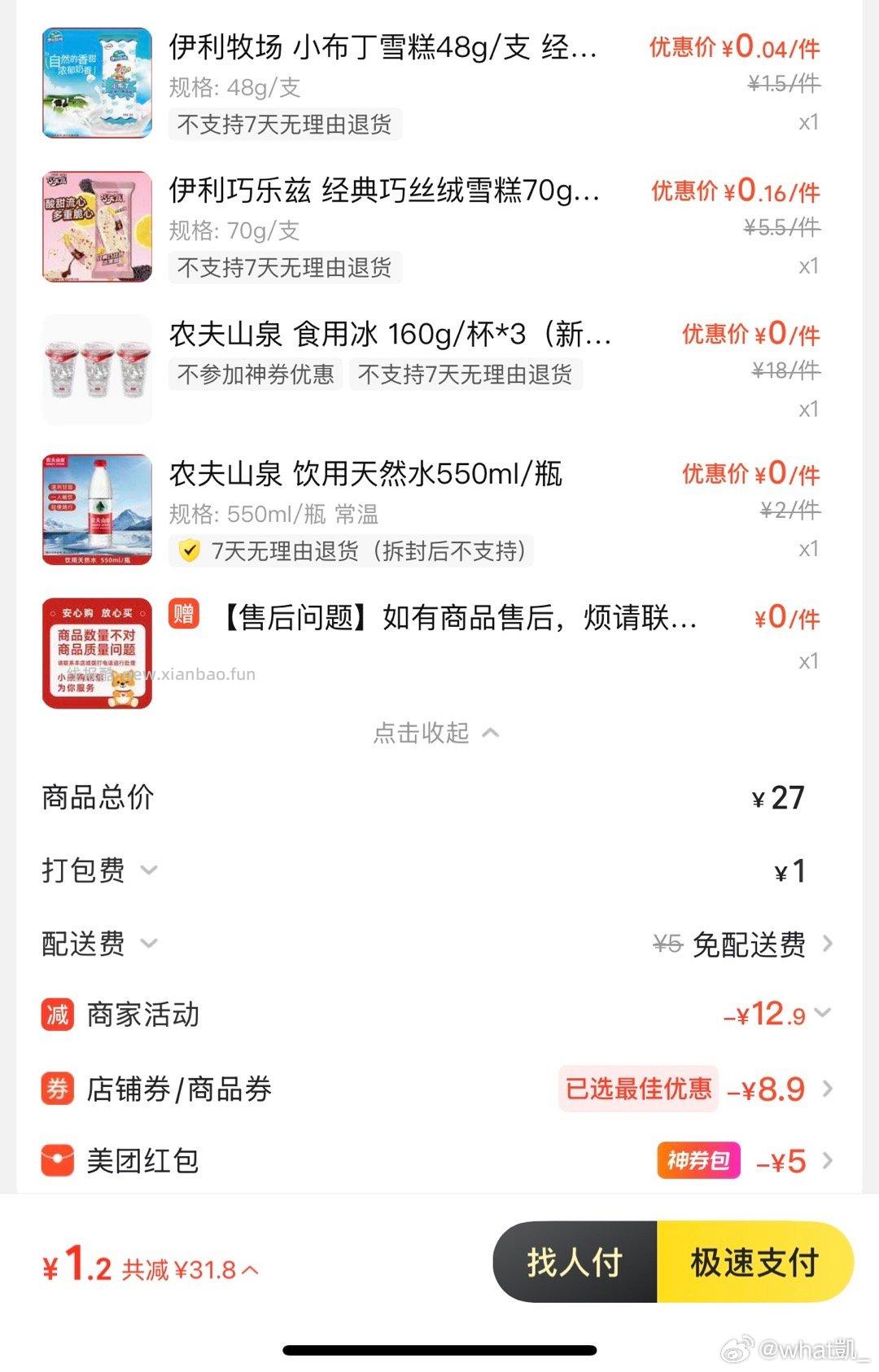Viewport: 879px width, 1372px height.
Task: Expand the 配送费 delivery fee details
Action: [x=149, y=944]
